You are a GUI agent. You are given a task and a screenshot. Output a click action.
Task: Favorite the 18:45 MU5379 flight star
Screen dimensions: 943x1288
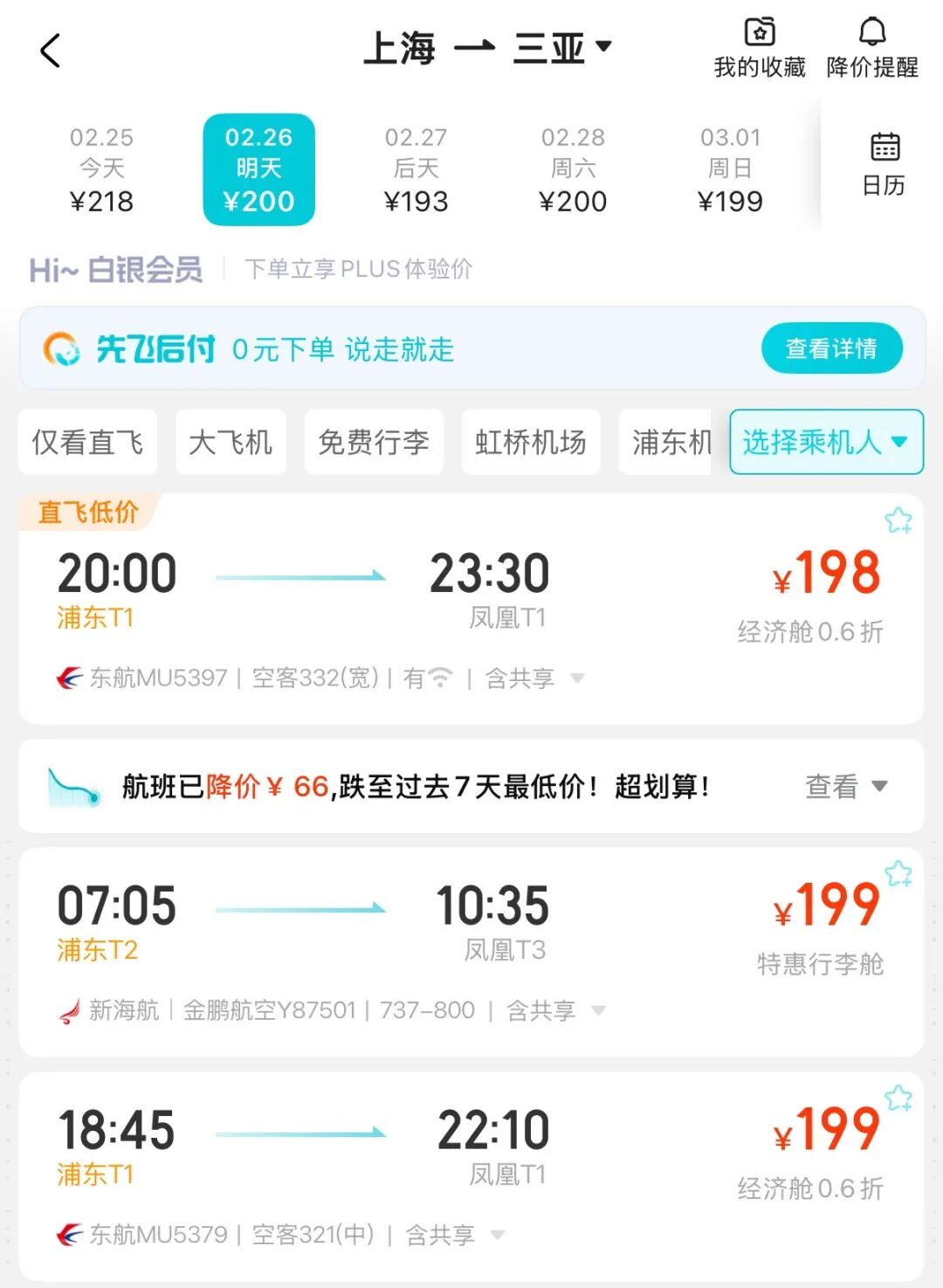tap(898, 1098)
